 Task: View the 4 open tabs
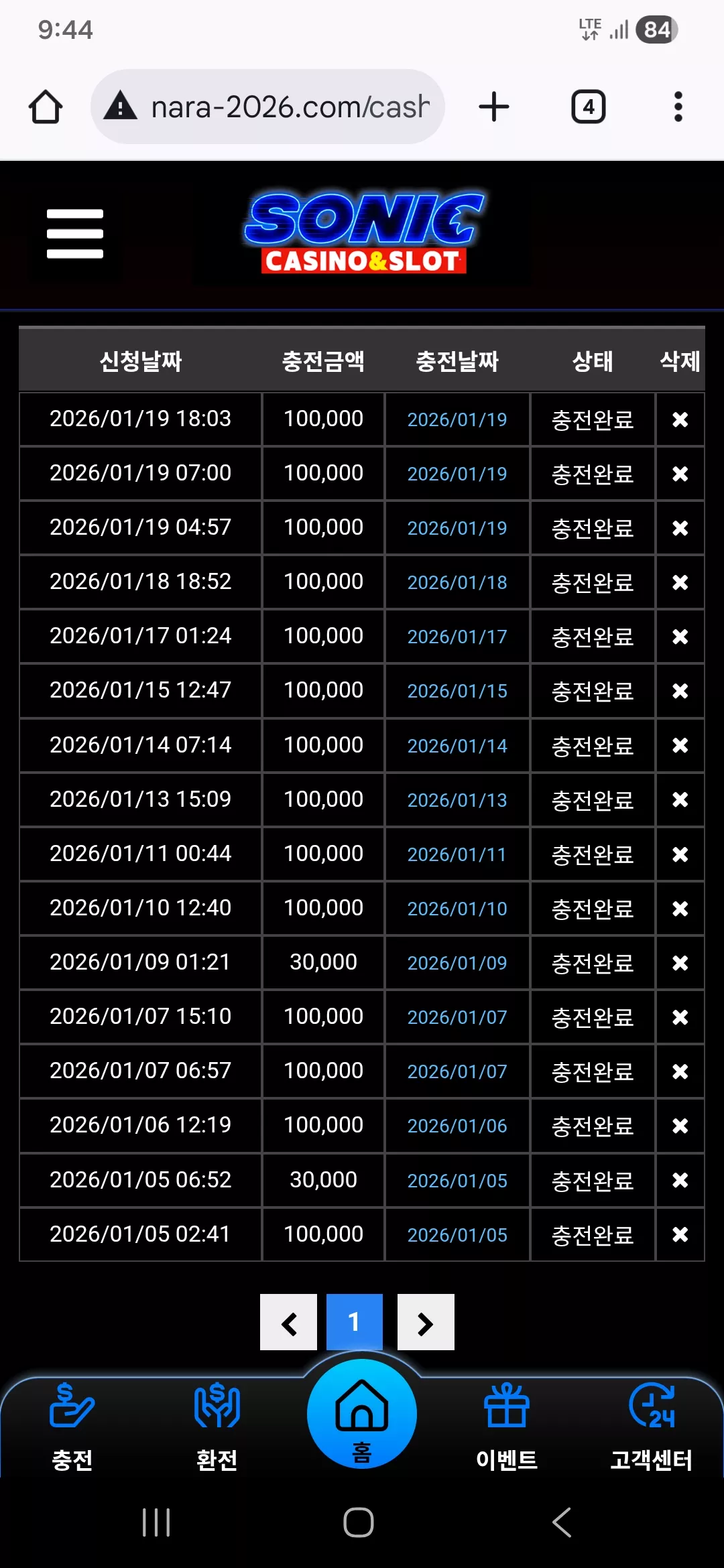[589, 107]
